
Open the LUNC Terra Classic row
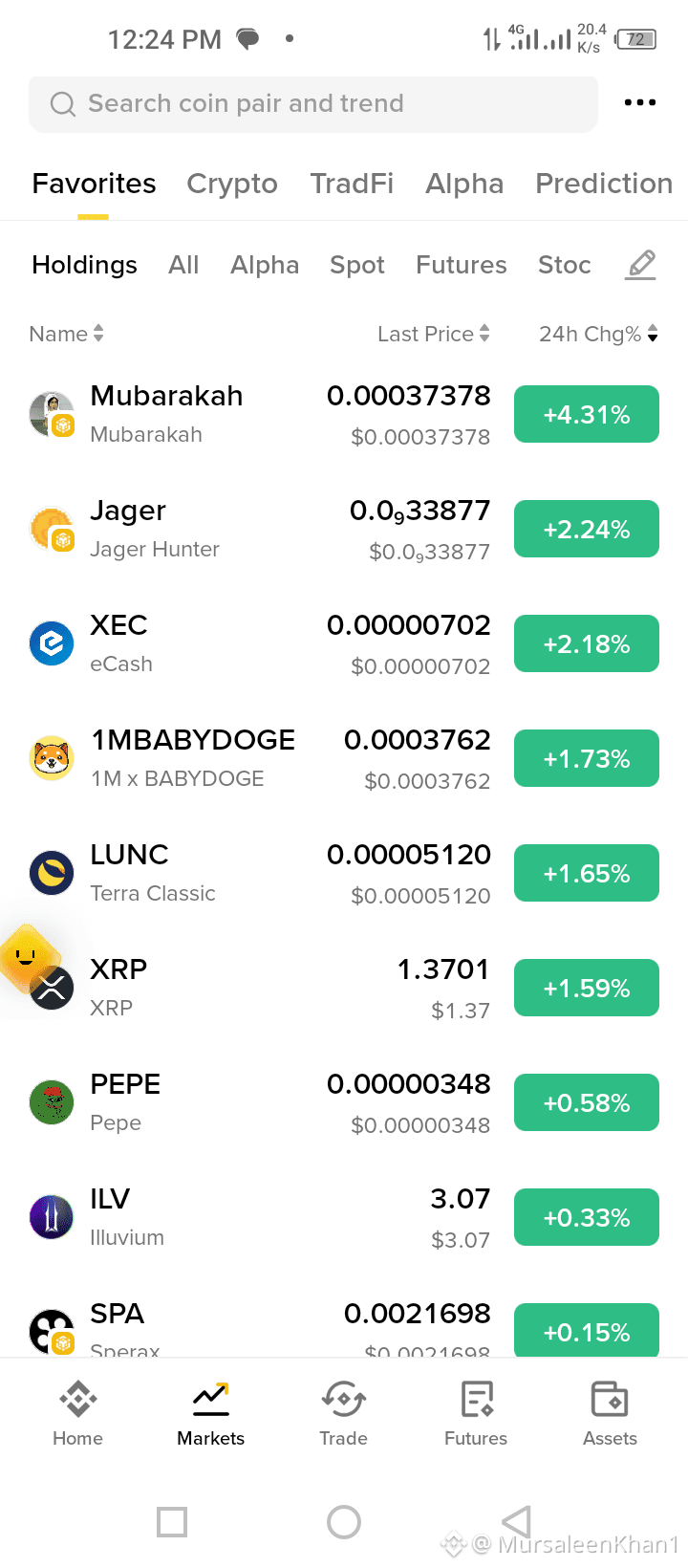[344, 873]
